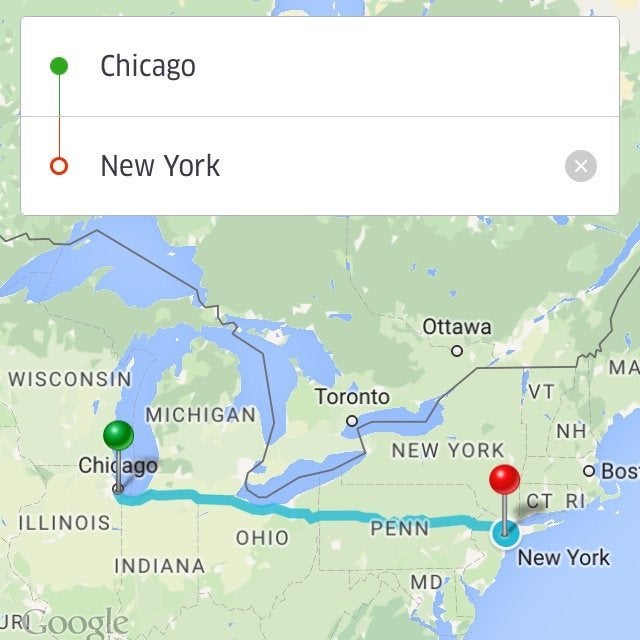Edit the New York destination field

pos(300,166)
